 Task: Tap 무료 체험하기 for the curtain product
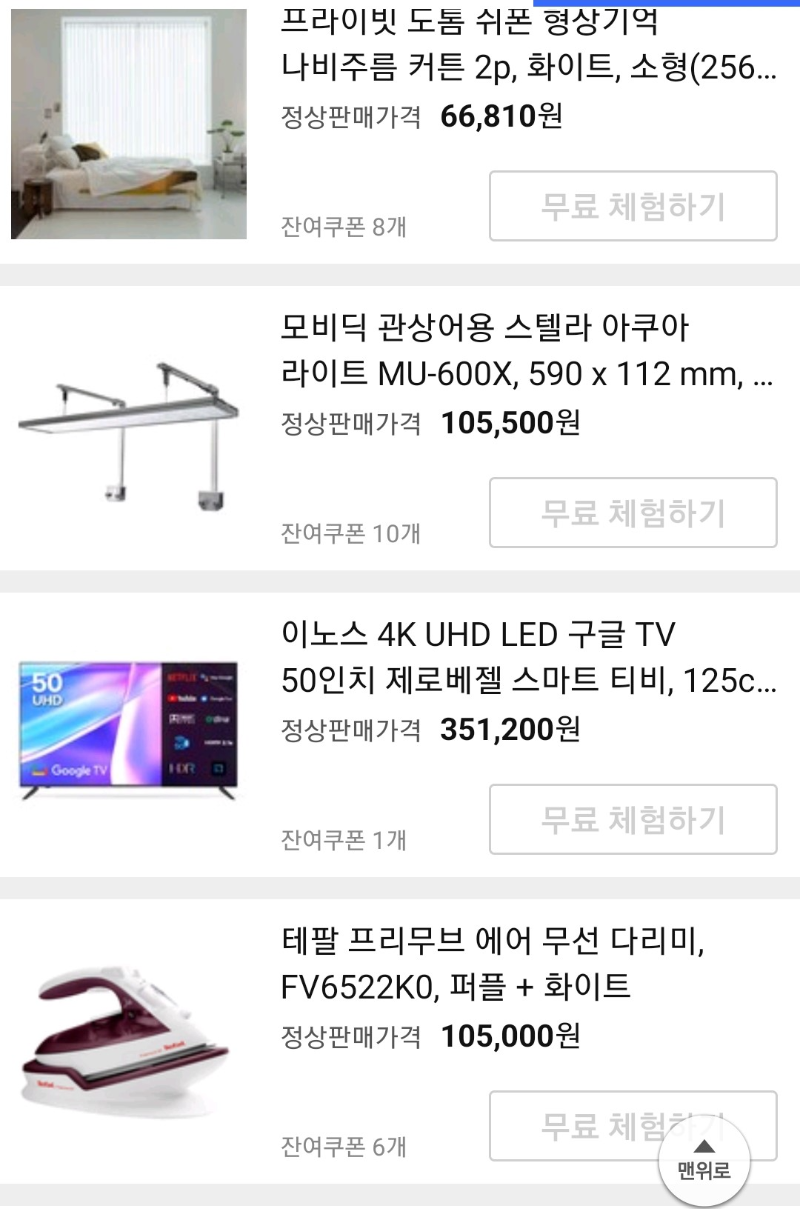click(x=632, y=206)
